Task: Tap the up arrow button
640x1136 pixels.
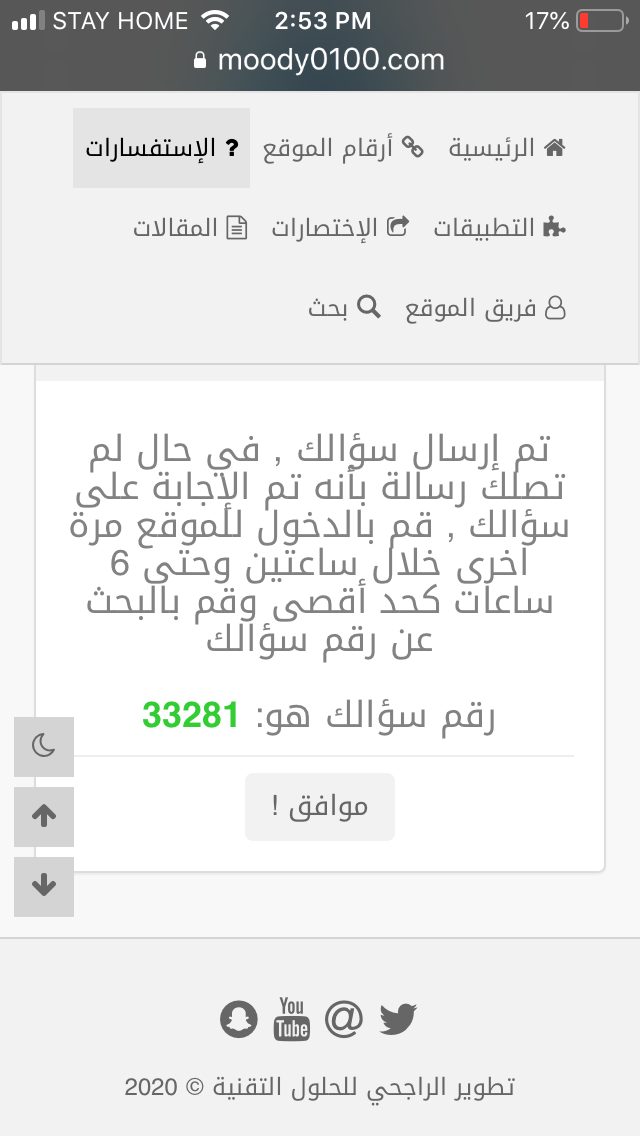Action: [44, 816]
